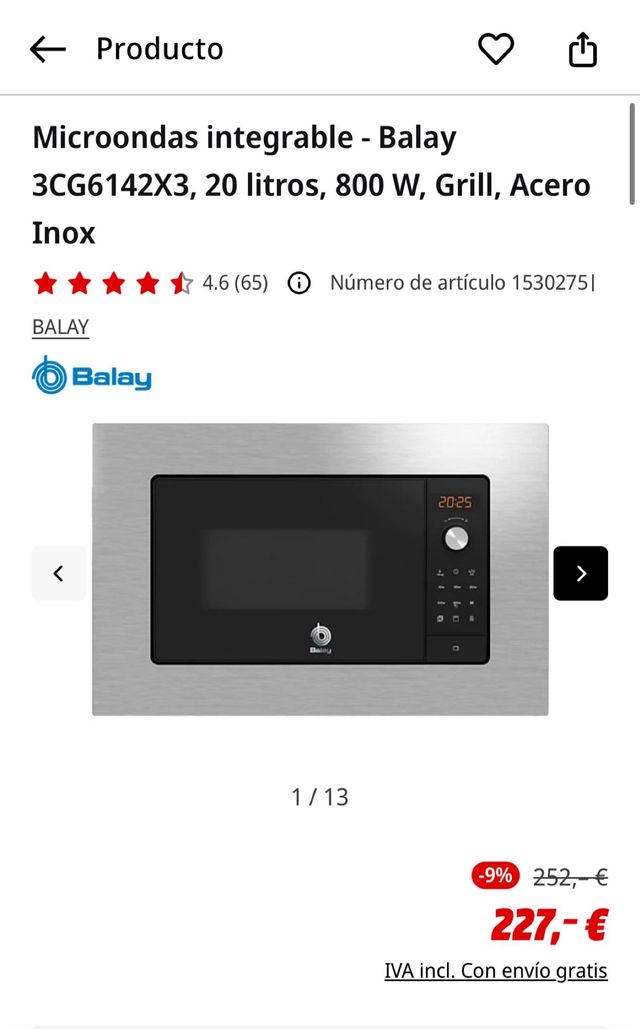Show next product image
The width and height of the screenshot is (640, 1030).
click(x=580, y=573)
